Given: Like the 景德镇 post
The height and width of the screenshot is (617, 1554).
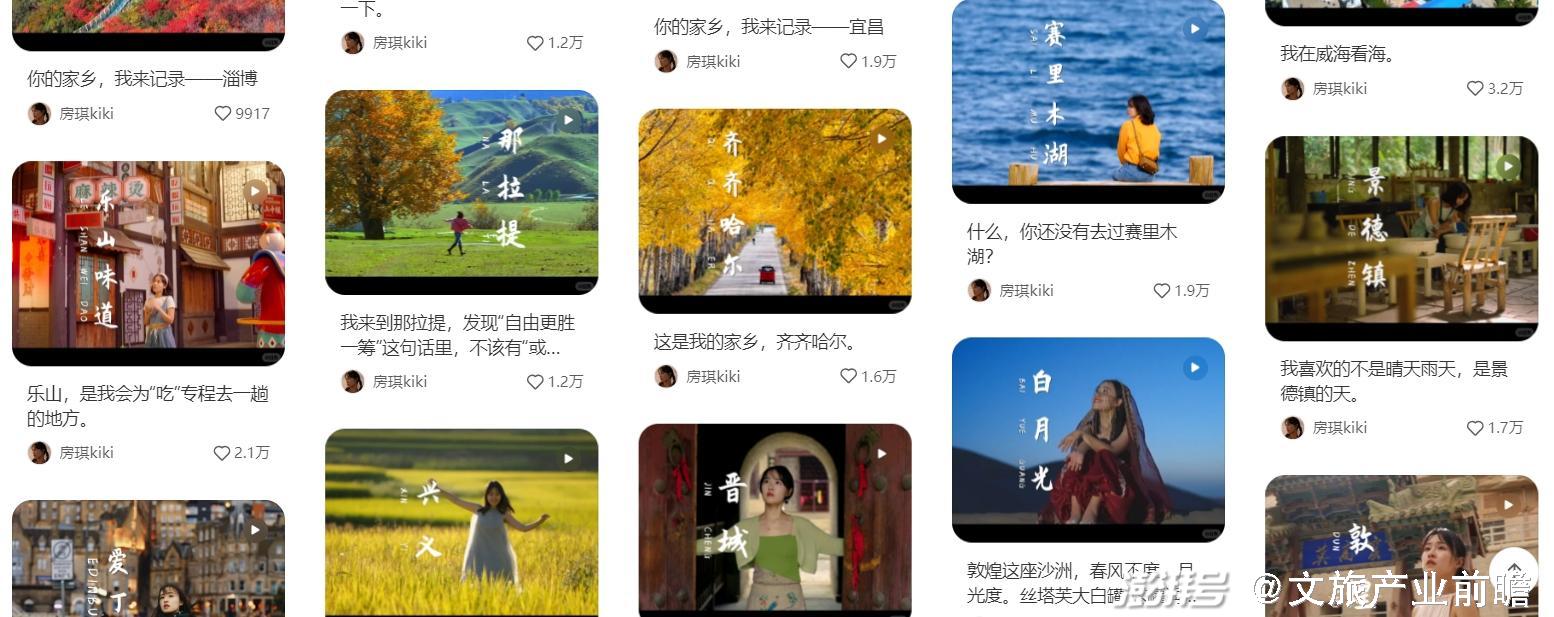Looking at the screenshot, I should pyautogui.click(x=1475, y=428).
